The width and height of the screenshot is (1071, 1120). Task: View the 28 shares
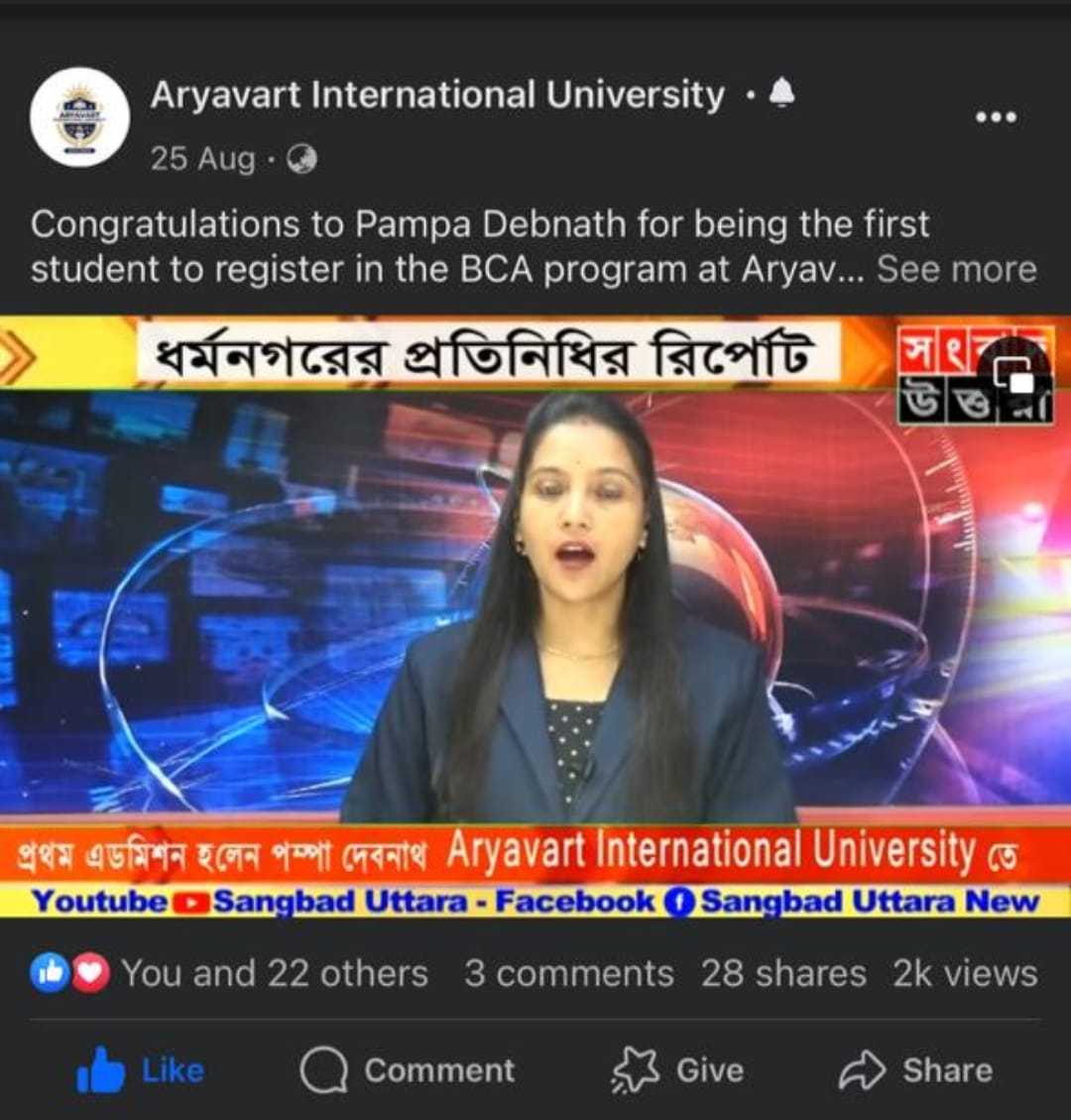[783, 973]
